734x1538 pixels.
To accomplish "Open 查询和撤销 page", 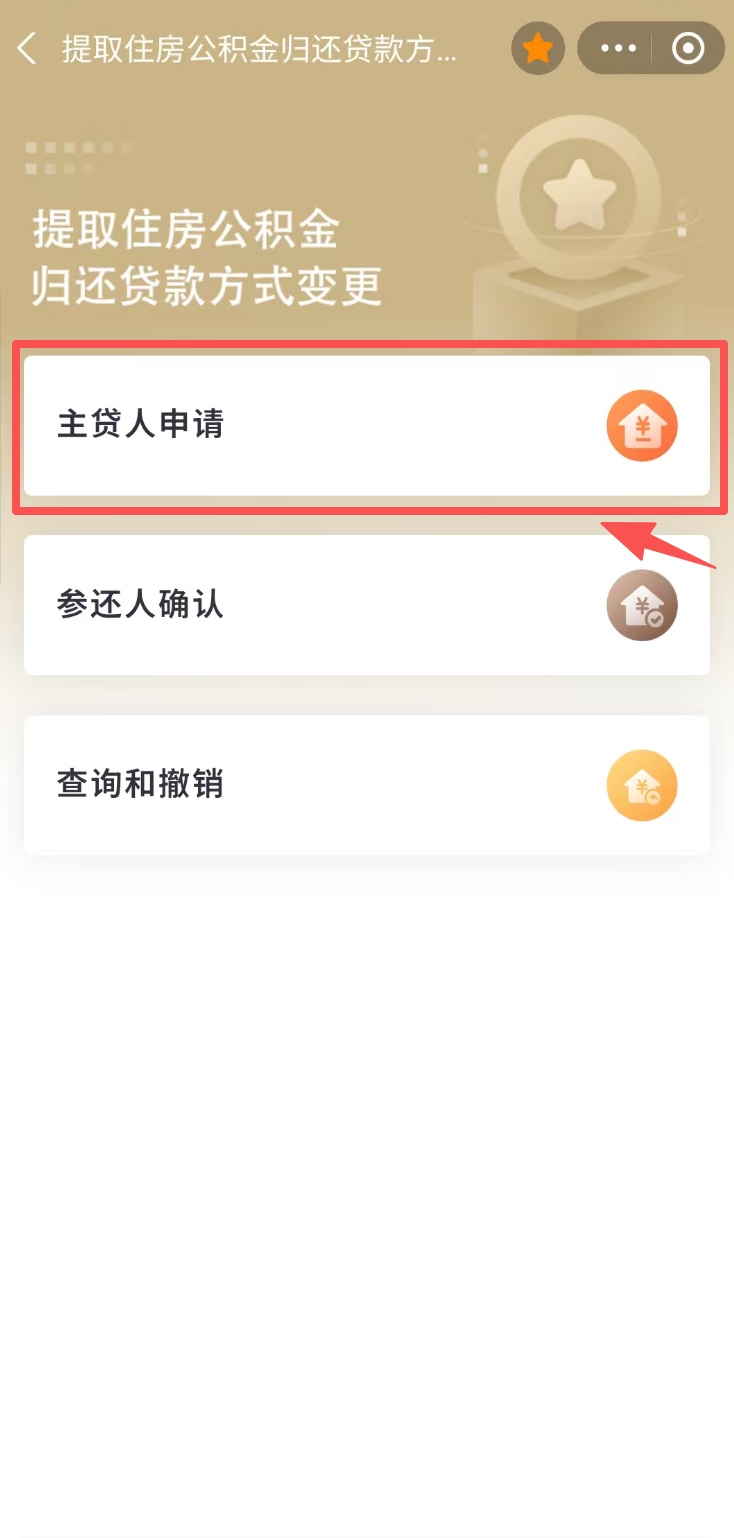I will (x=366, y=785).
